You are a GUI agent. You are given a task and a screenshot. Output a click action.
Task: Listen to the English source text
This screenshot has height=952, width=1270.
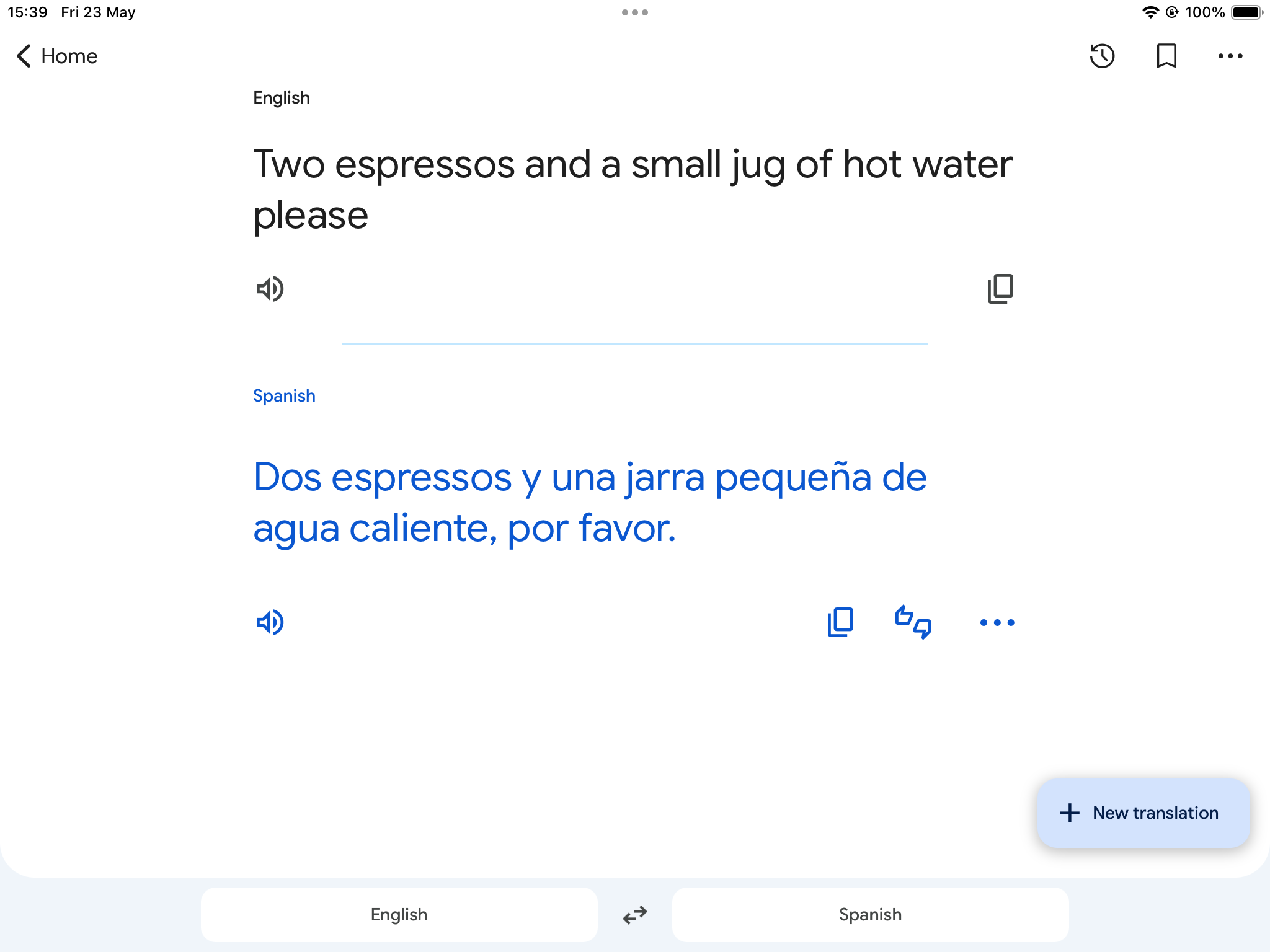tap(270, 289)
